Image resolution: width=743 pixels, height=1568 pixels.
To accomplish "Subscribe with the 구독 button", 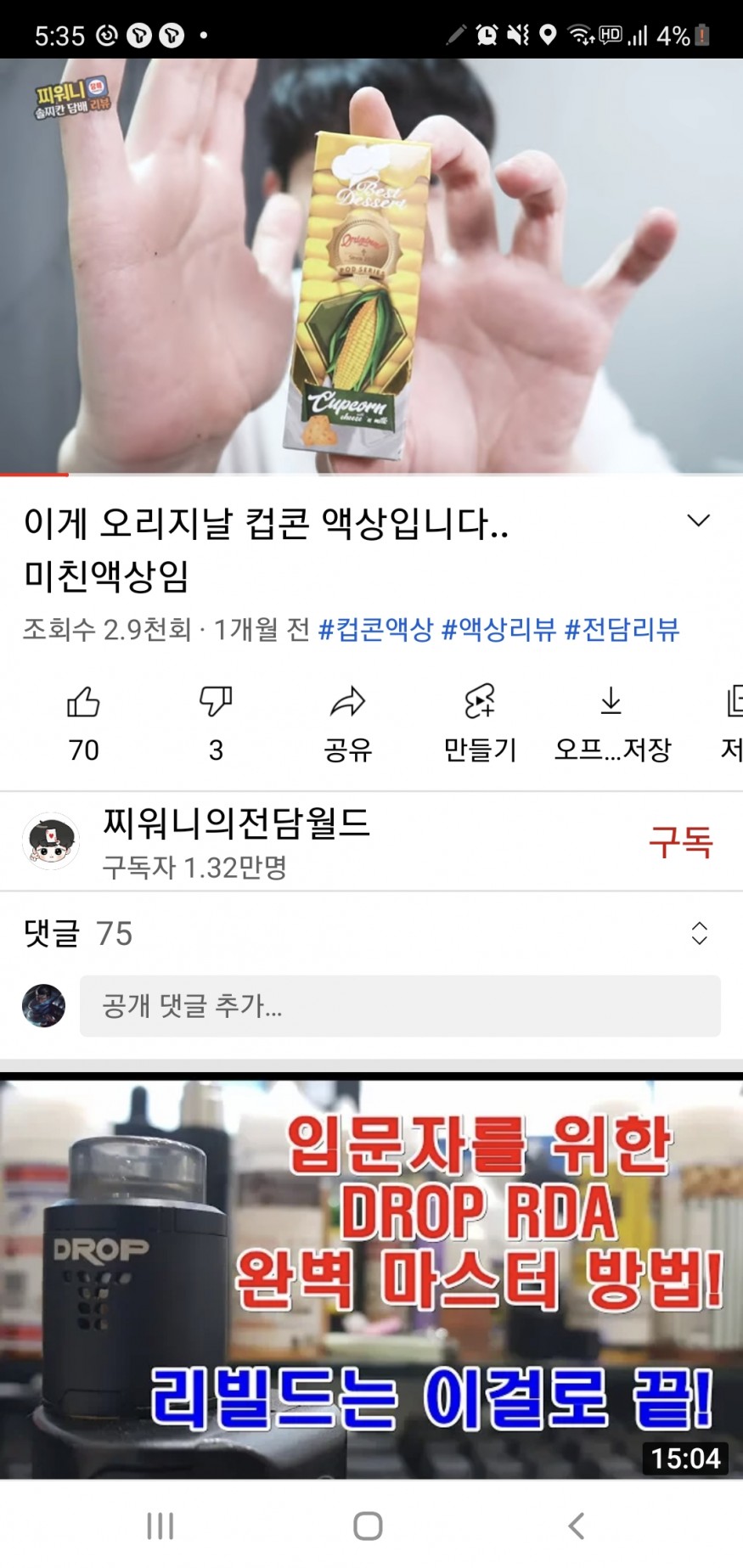I will pos(681,841).
